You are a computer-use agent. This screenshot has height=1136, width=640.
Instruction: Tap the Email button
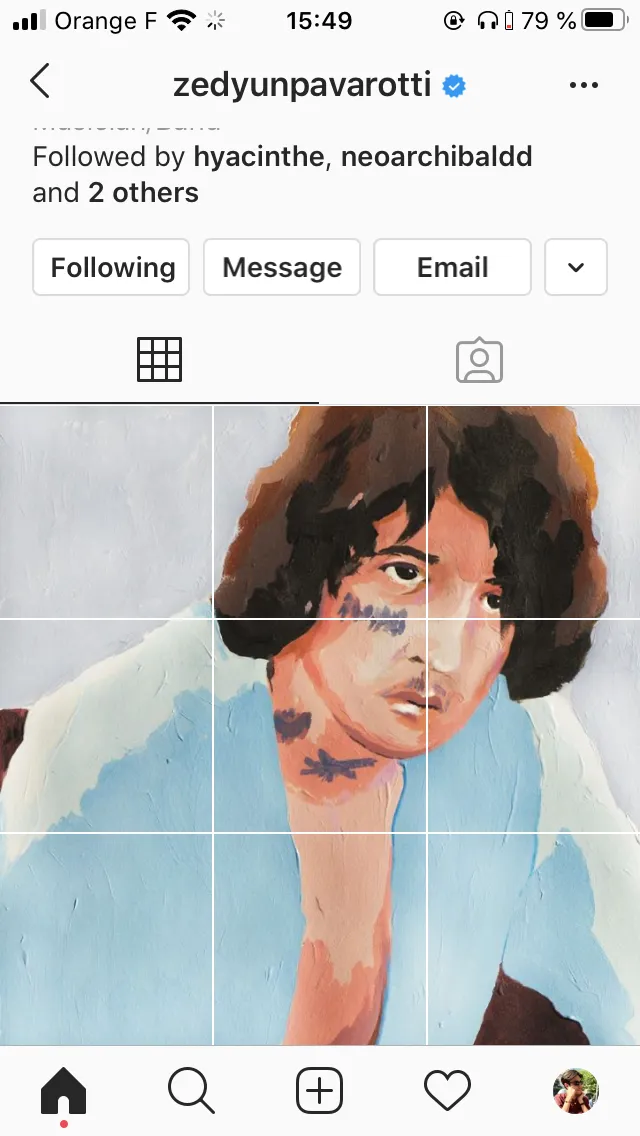click(452, 268)
